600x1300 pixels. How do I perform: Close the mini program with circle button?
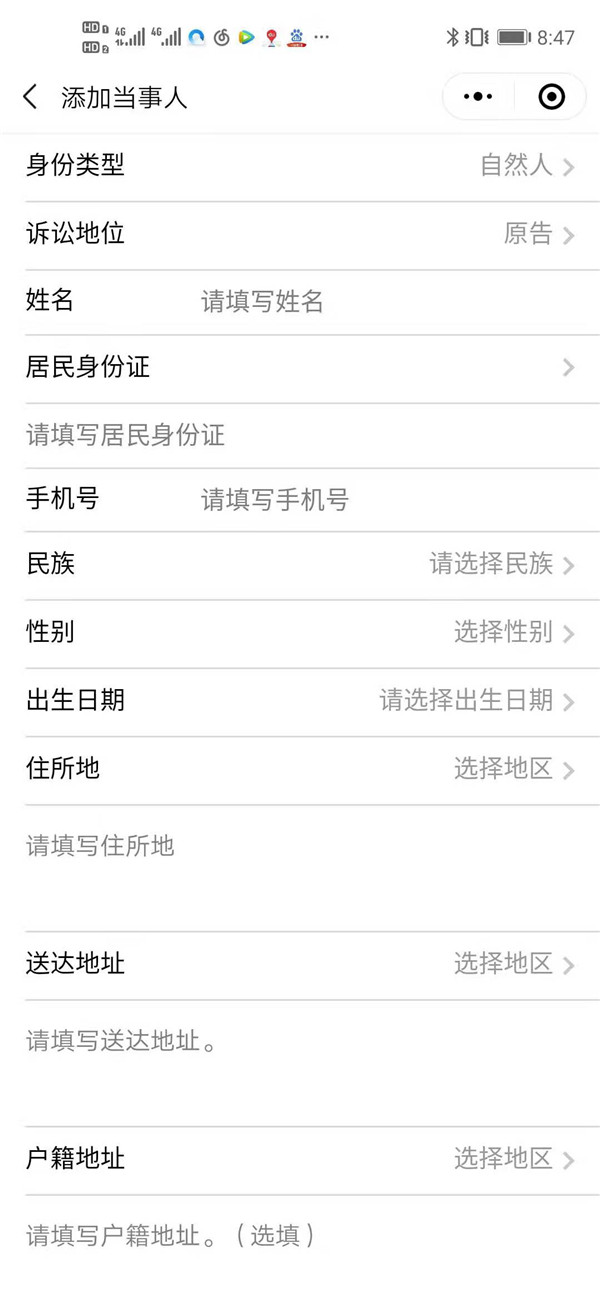[x=551, y=97]
